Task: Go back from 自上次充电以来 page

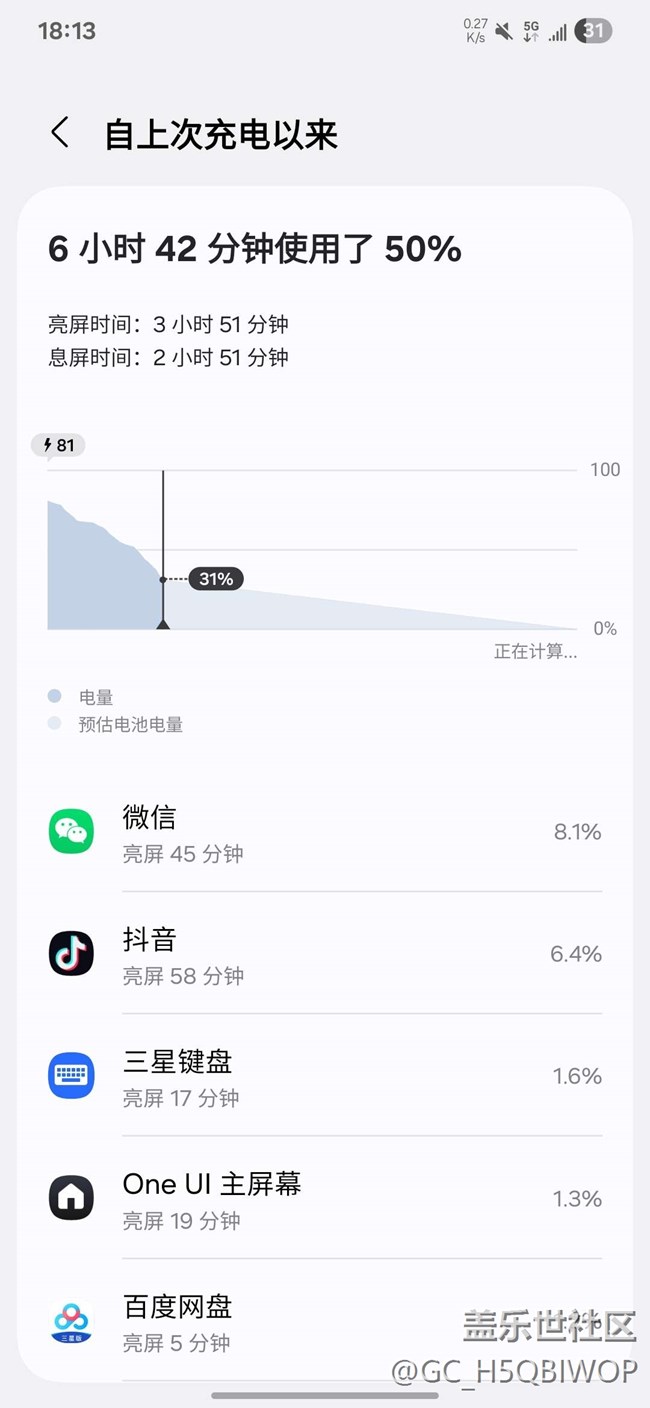Action: (x=60, y=133)
